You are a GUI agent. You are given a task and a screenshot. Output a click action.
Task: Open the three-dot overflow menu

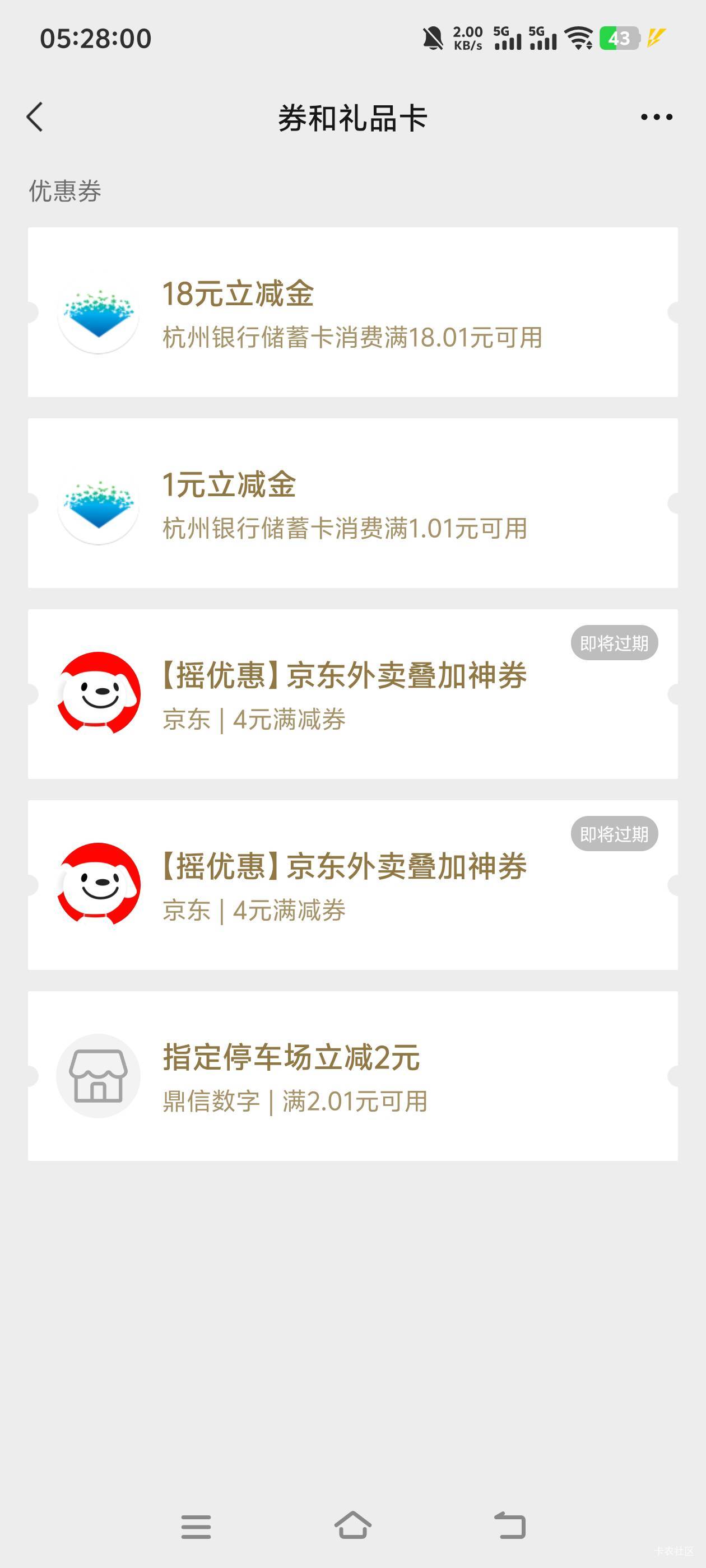coord(656,117)
